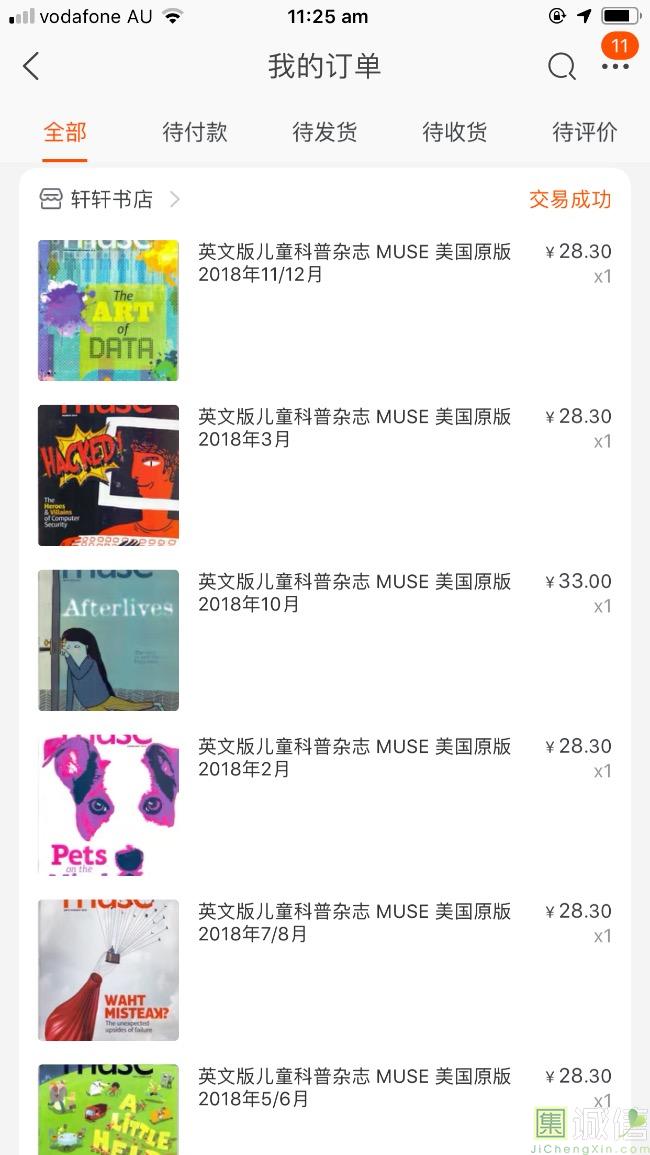Switch to the 待付款 tab
This screenshot has height=1155, width=650.
pos(195,132)
